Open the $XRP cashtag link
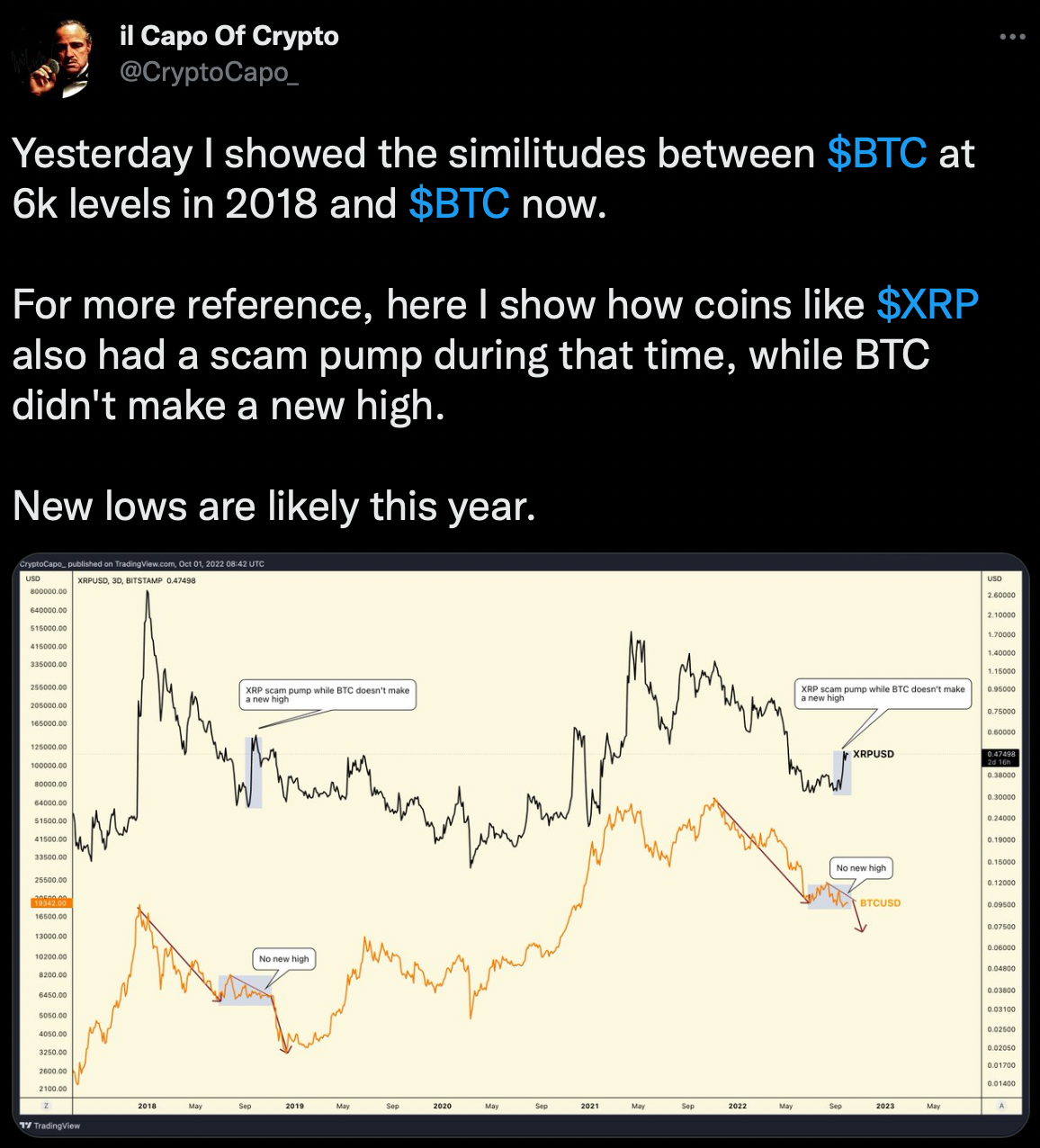1040x1148 pixels. (x=928, y=304)
